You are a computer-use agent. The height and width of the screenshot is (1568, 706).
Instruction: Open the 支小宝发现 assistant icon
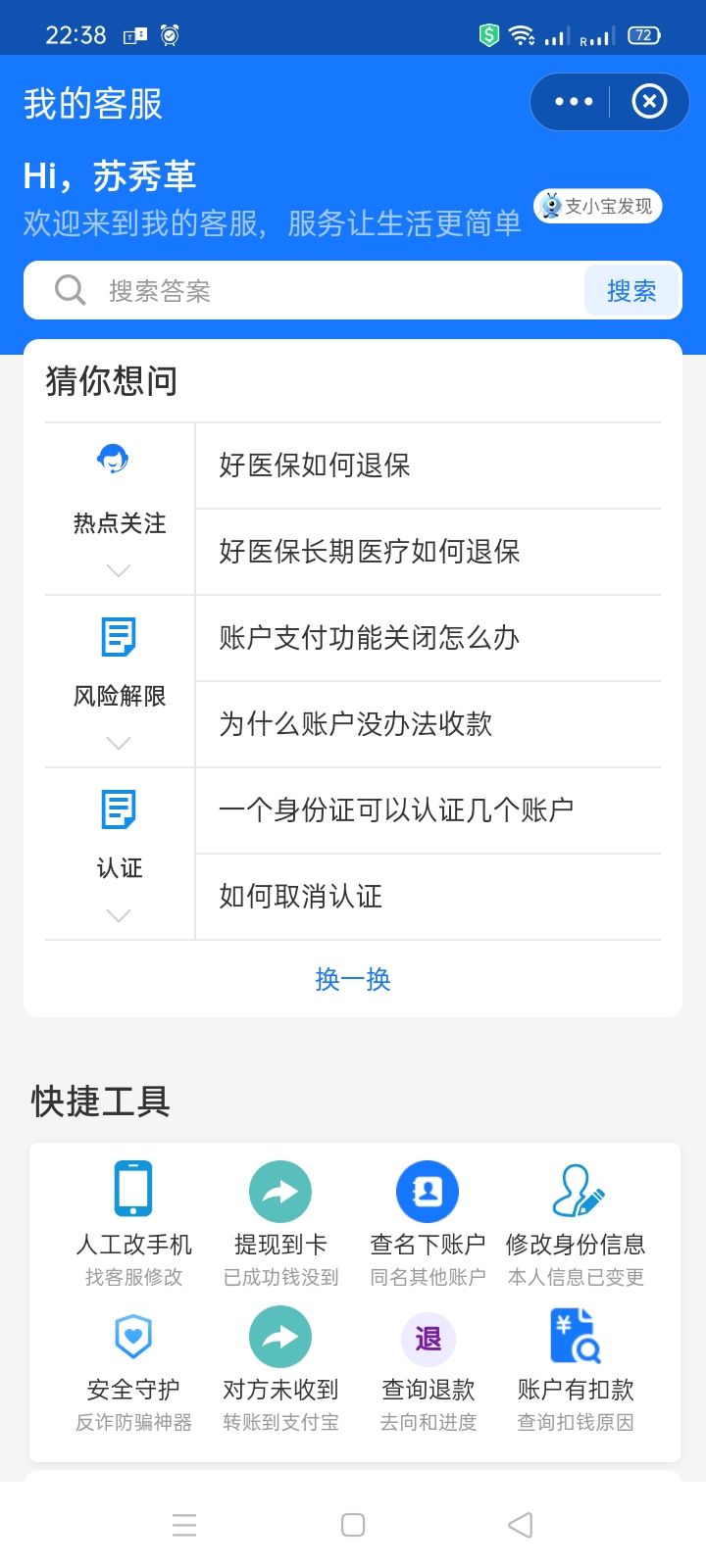click(553, 206)
